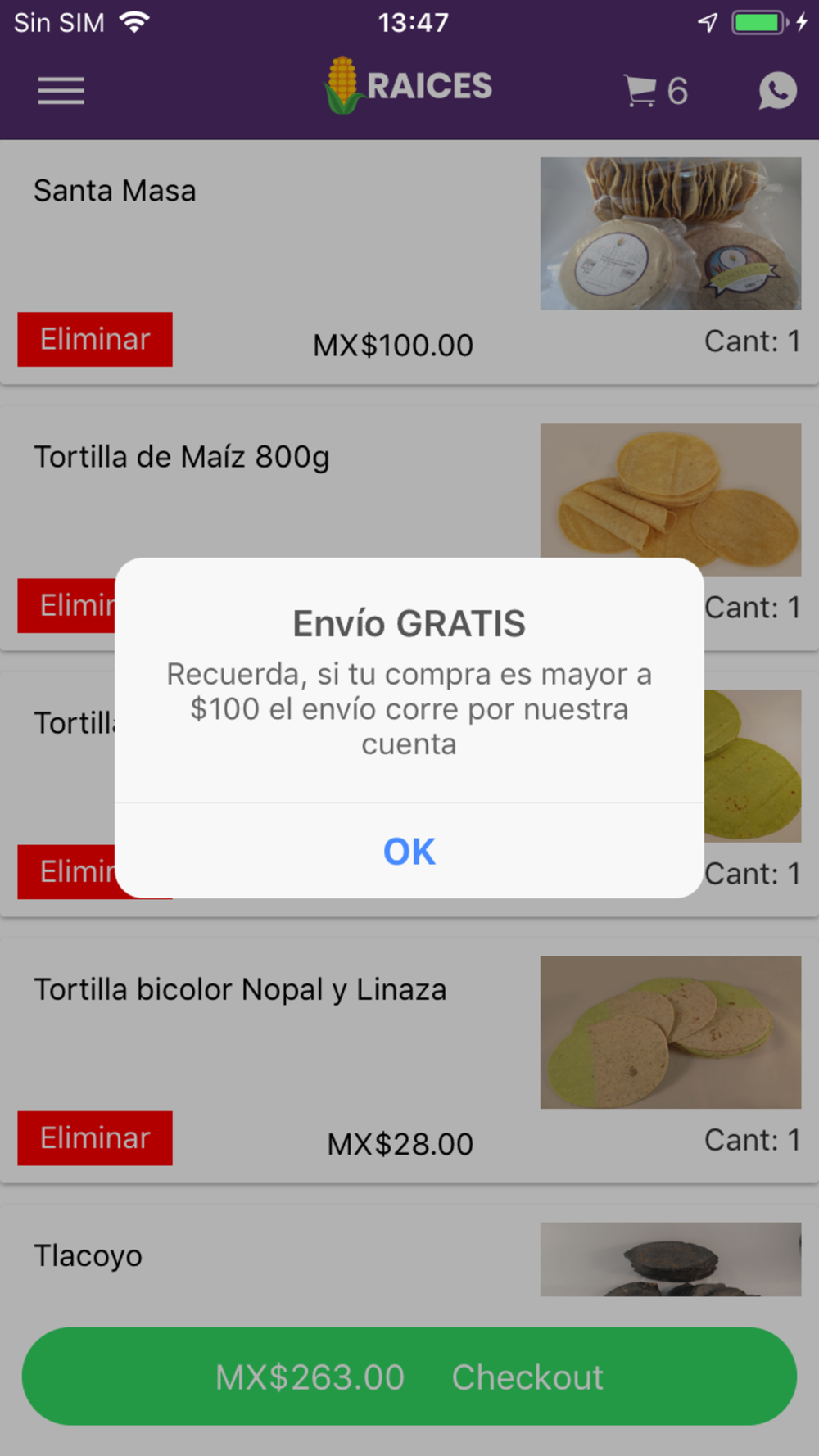Remove Santa Masa from the cart
Screen dimensions: 819x1456
(x=95, y=339)
